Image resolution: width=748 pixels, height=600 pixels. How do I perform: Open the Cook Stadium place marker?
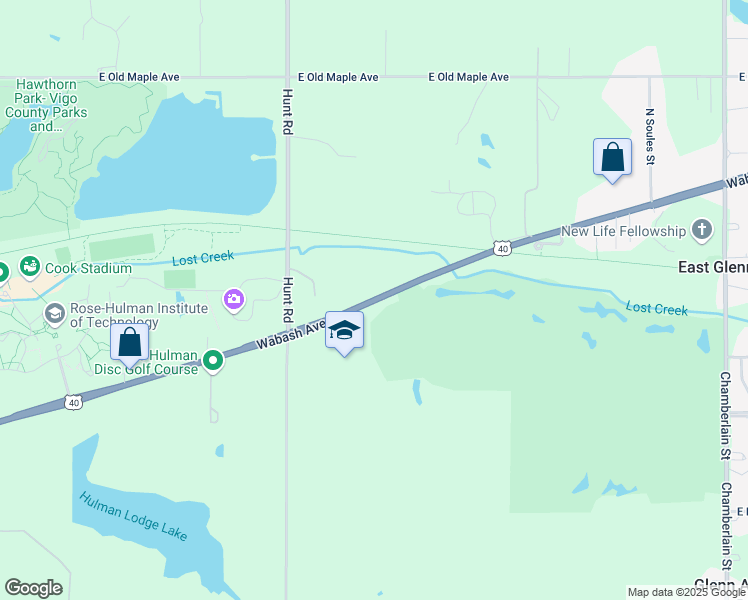click(x=29, y=267)
